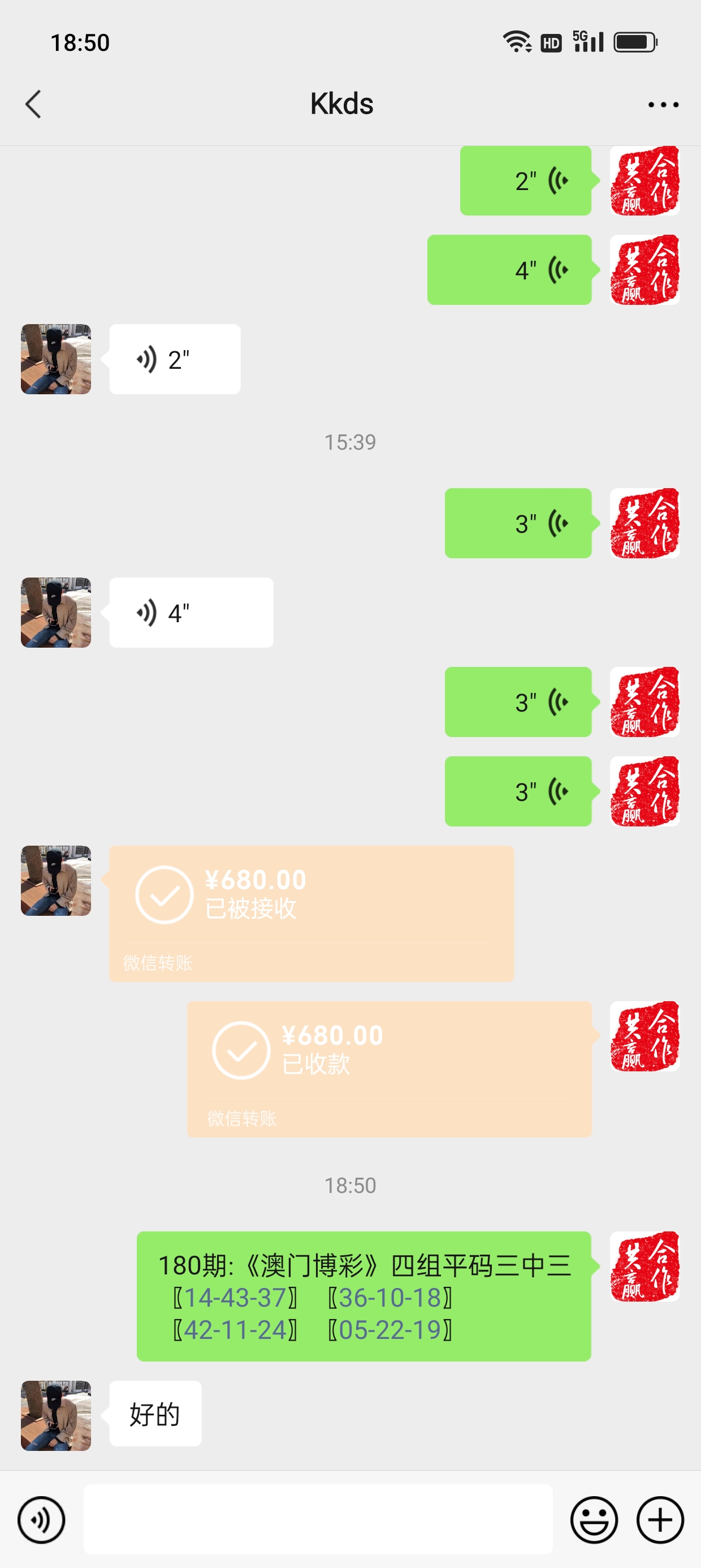Open the chat info three-dot menu
The image size is (701, 1568).
point(663,105)
